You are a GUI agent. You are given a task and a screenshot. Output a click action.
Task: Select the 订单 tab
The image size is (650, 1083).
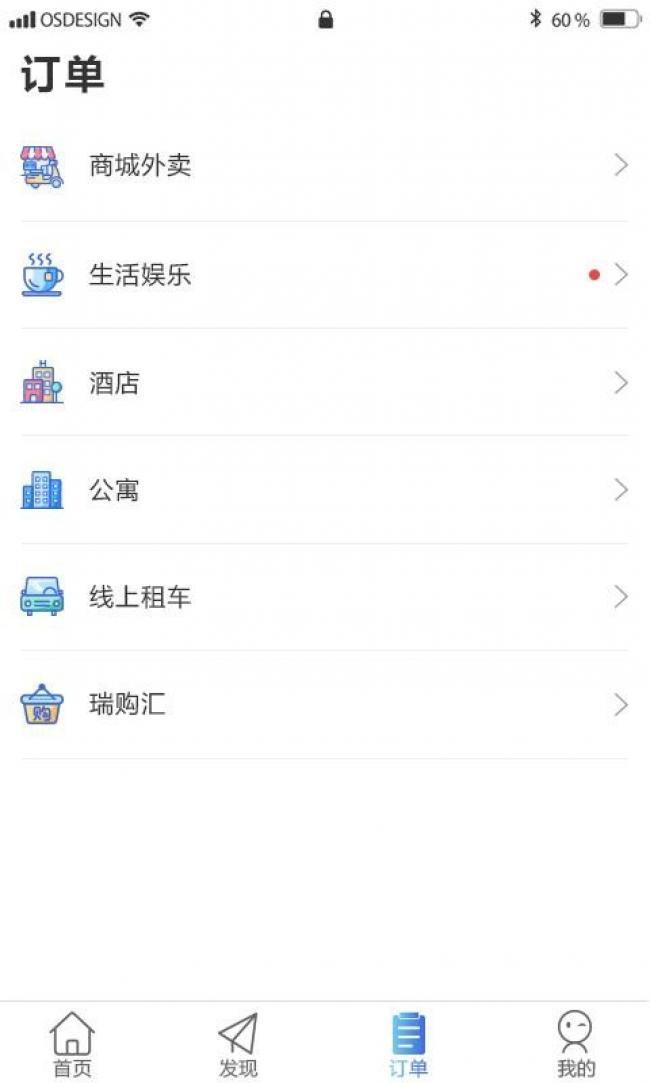pyautogui.click(x=408, y=1044)
